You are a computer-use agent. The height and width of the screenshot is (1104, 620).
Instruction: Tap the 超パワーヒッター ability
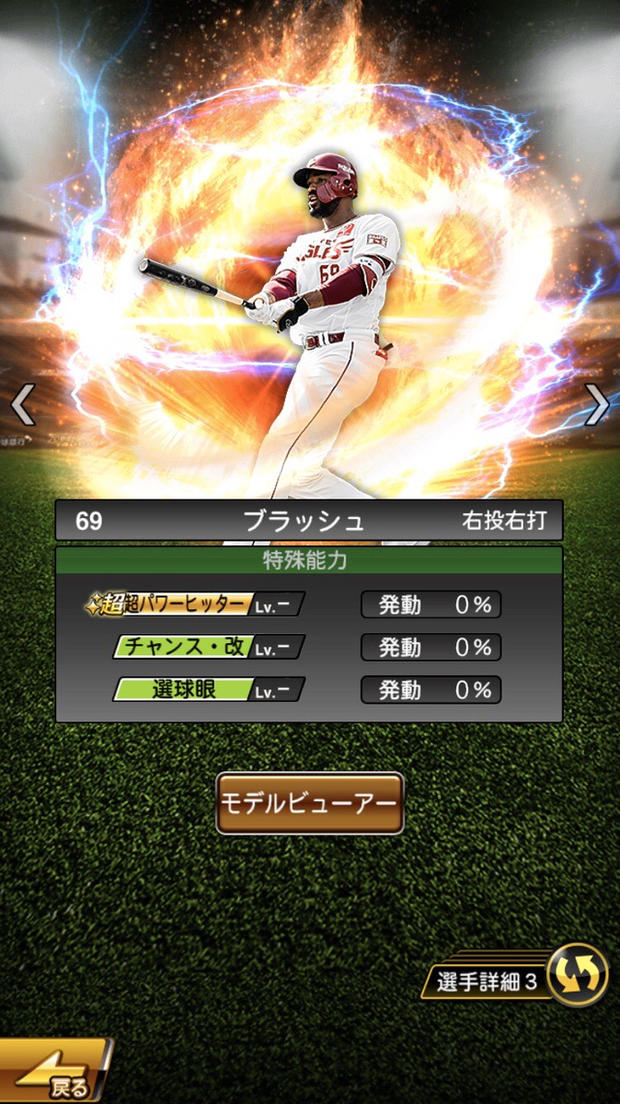195,604
